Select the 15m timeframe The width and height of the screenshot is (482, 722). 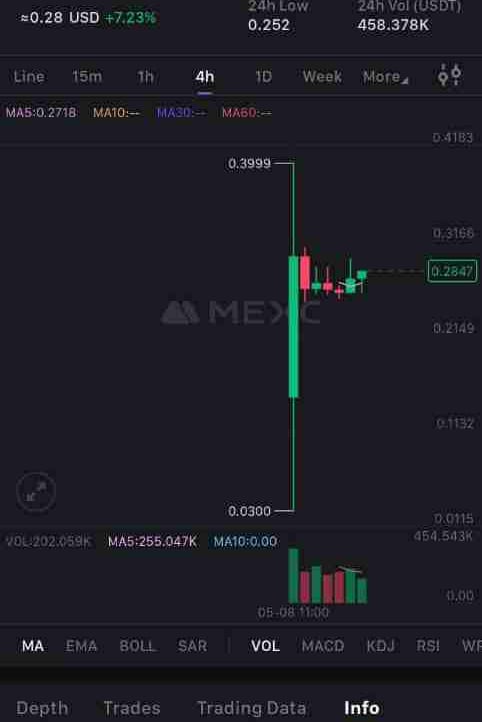87,76
